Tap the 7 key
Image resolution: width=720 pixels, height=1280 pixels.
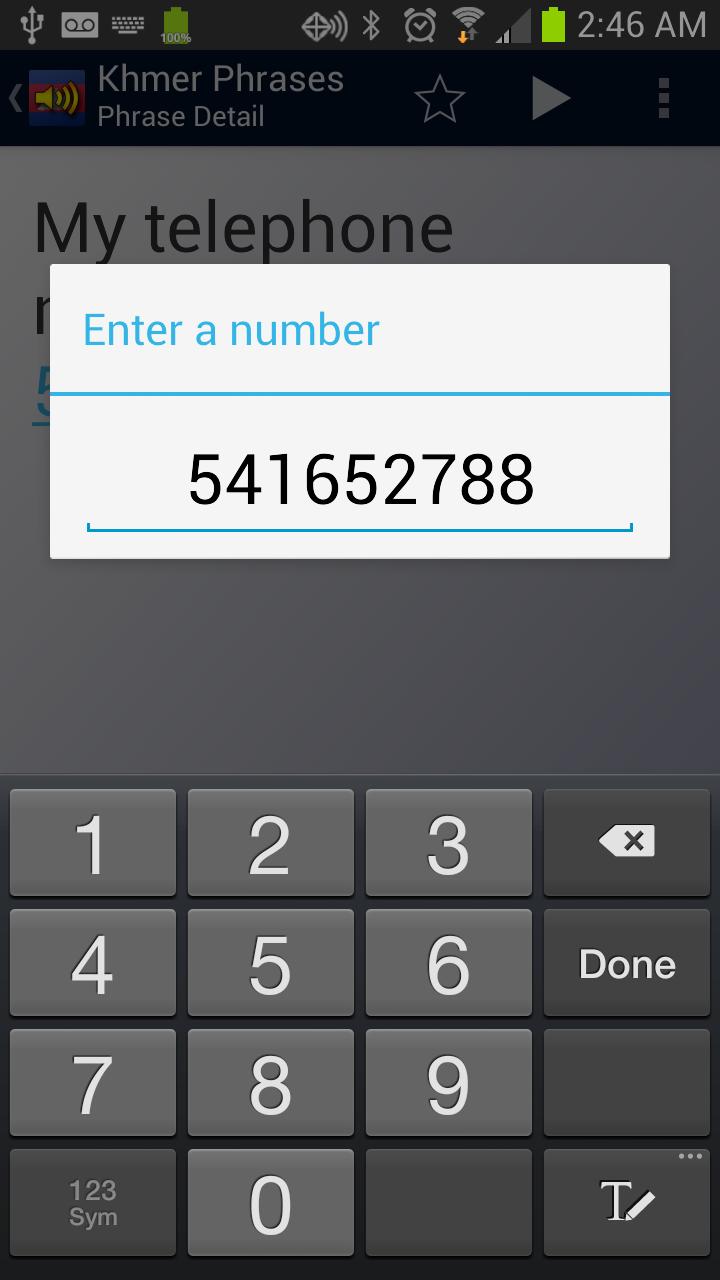click(x=93, y=1084)
